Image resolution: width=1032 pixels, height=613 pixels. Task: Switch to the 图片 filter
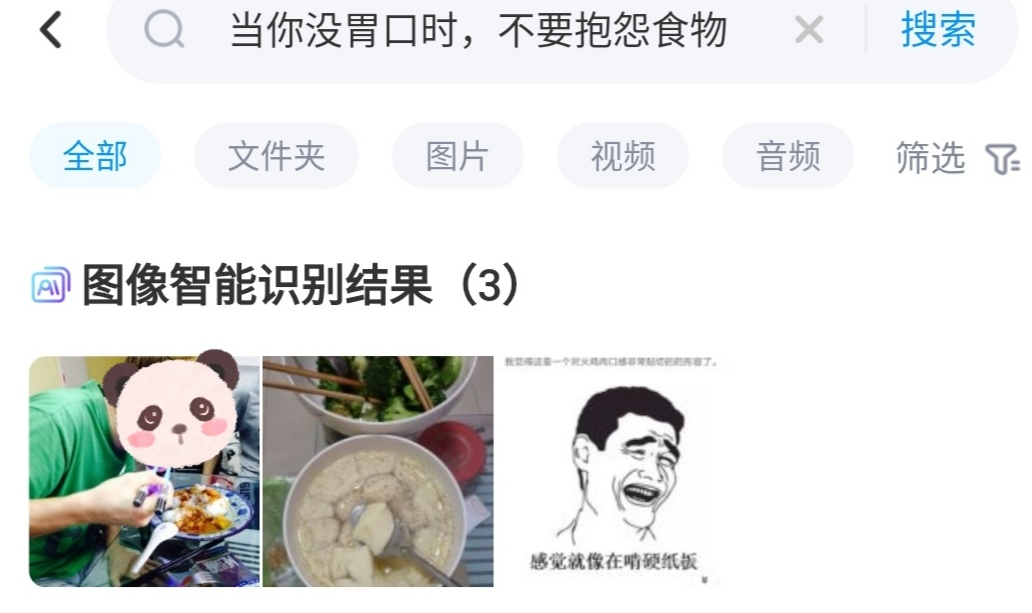click(457, 157)
